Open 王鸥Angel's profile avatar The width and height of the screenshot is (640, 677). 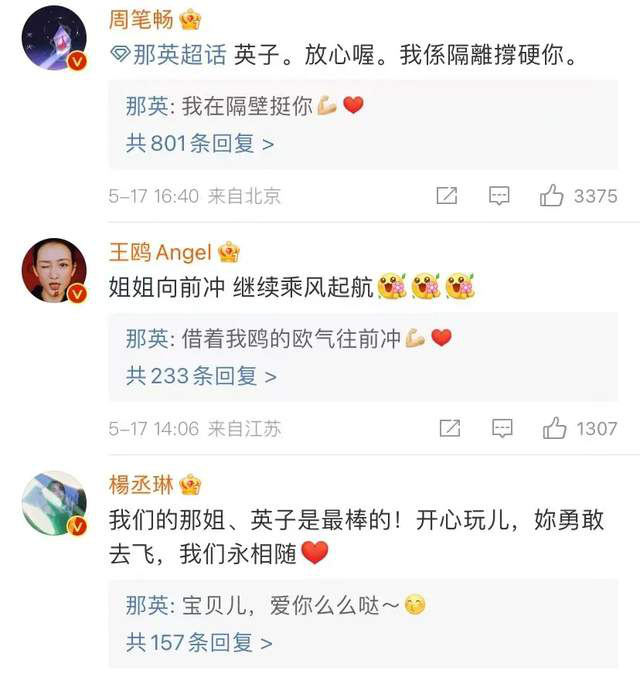[x=53, y=271]
